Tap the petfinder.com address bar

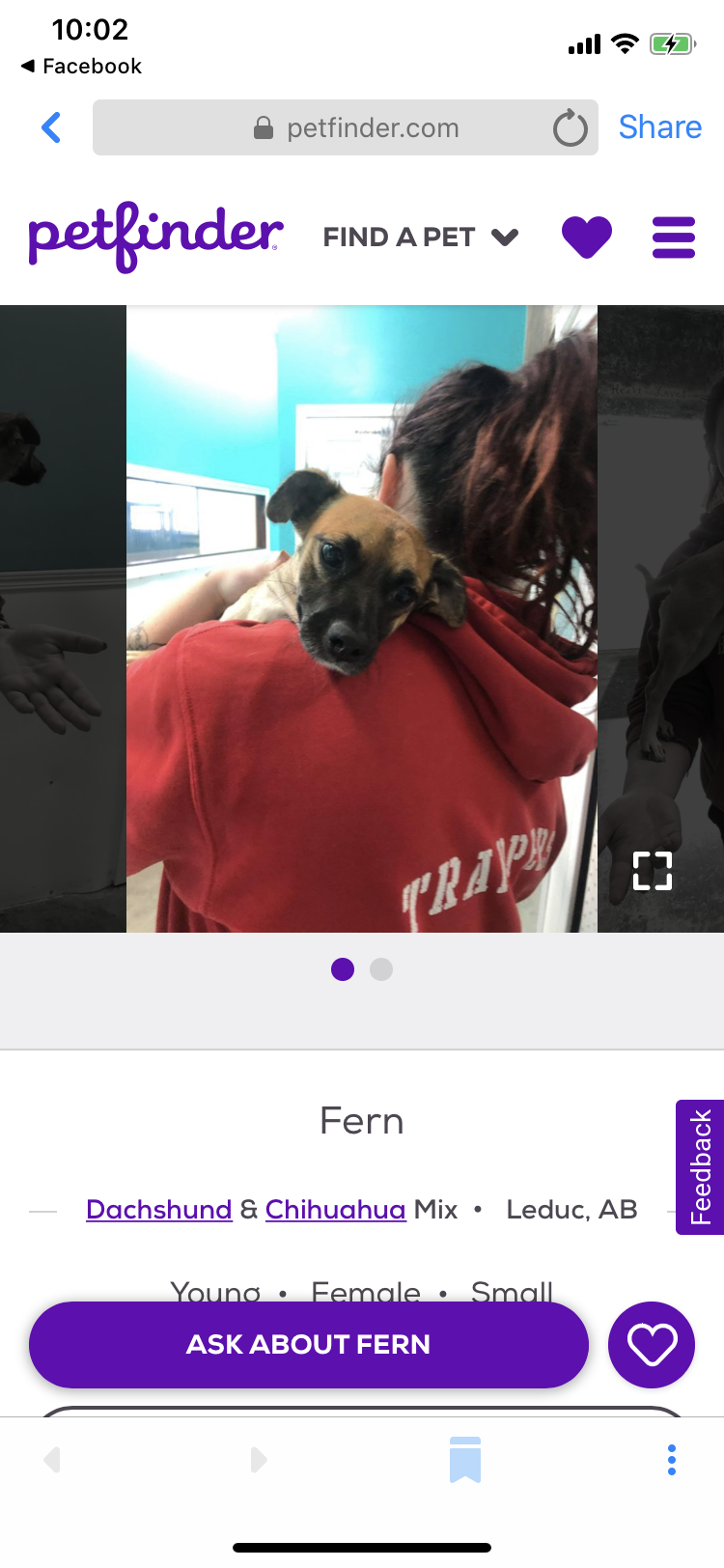click(345, 127)
